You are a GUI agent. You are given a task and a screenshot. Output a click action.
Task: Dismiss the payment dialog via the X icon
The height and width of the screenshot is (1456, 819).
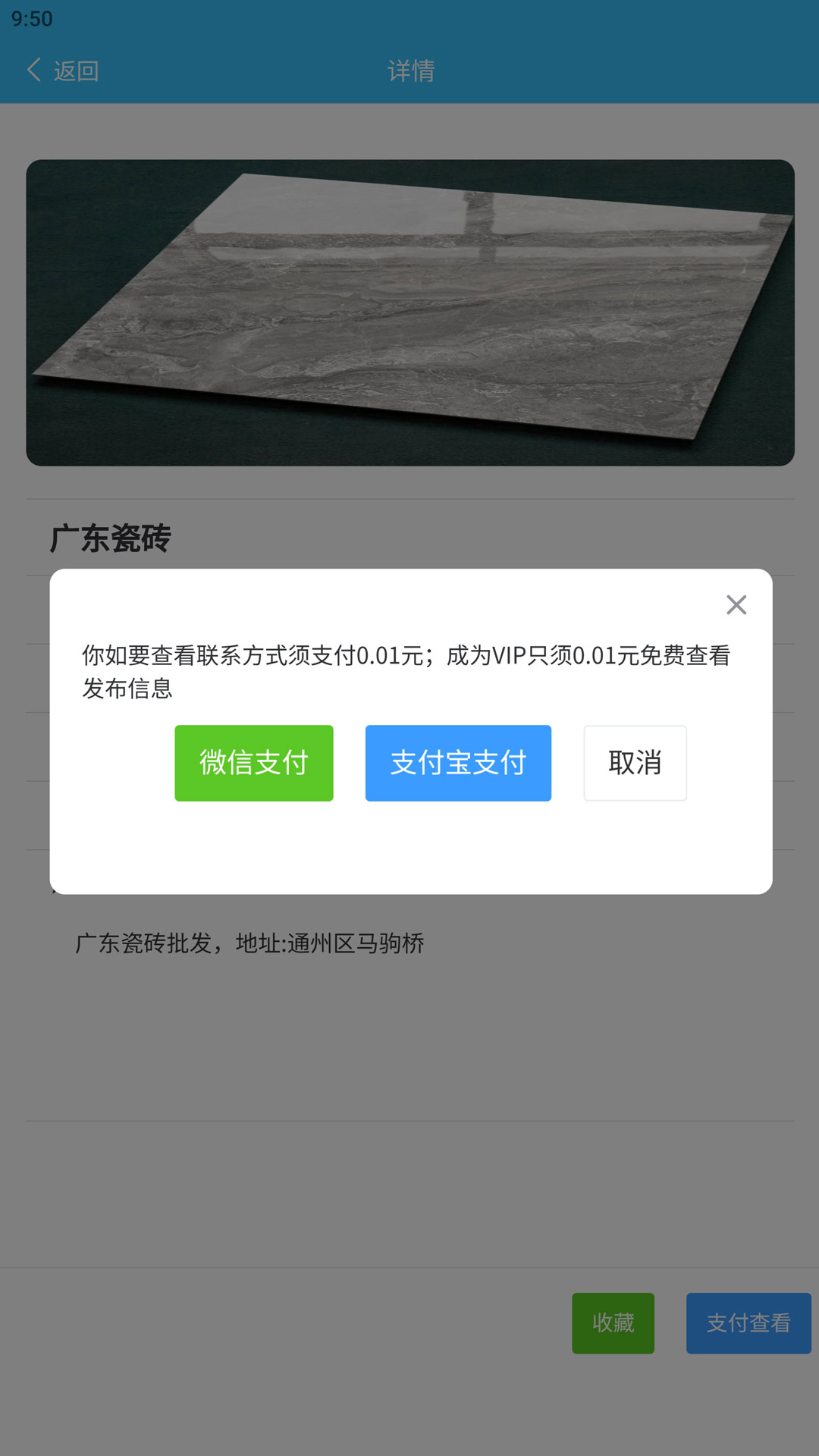734,604
